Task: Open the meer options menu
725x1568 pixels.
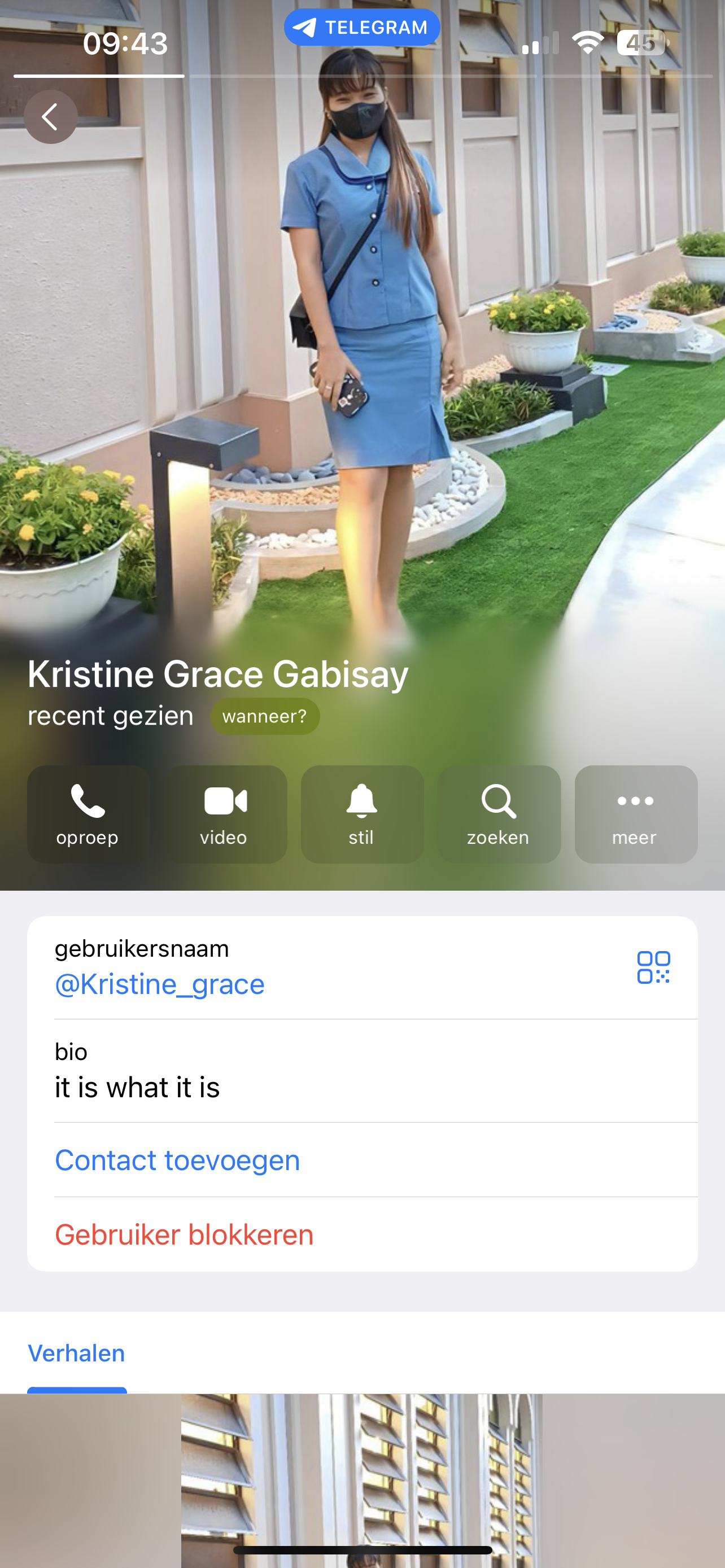Action: pyautogui.click(x=636, y=814)
